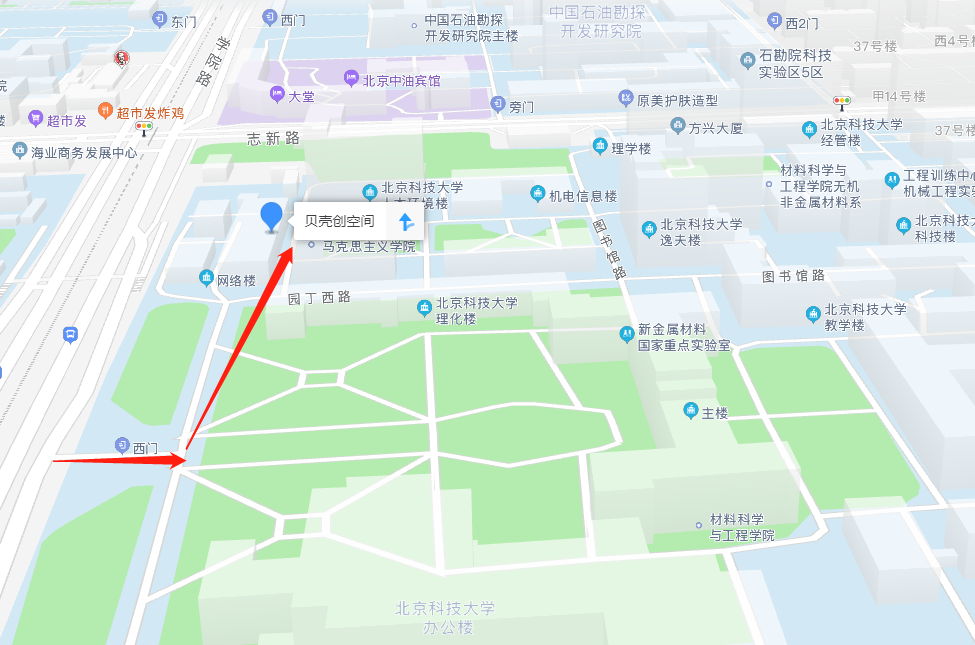975x645 pixels.
Task: Open the 贝壳创空间 callout label
Action: [x=340, y=221]
